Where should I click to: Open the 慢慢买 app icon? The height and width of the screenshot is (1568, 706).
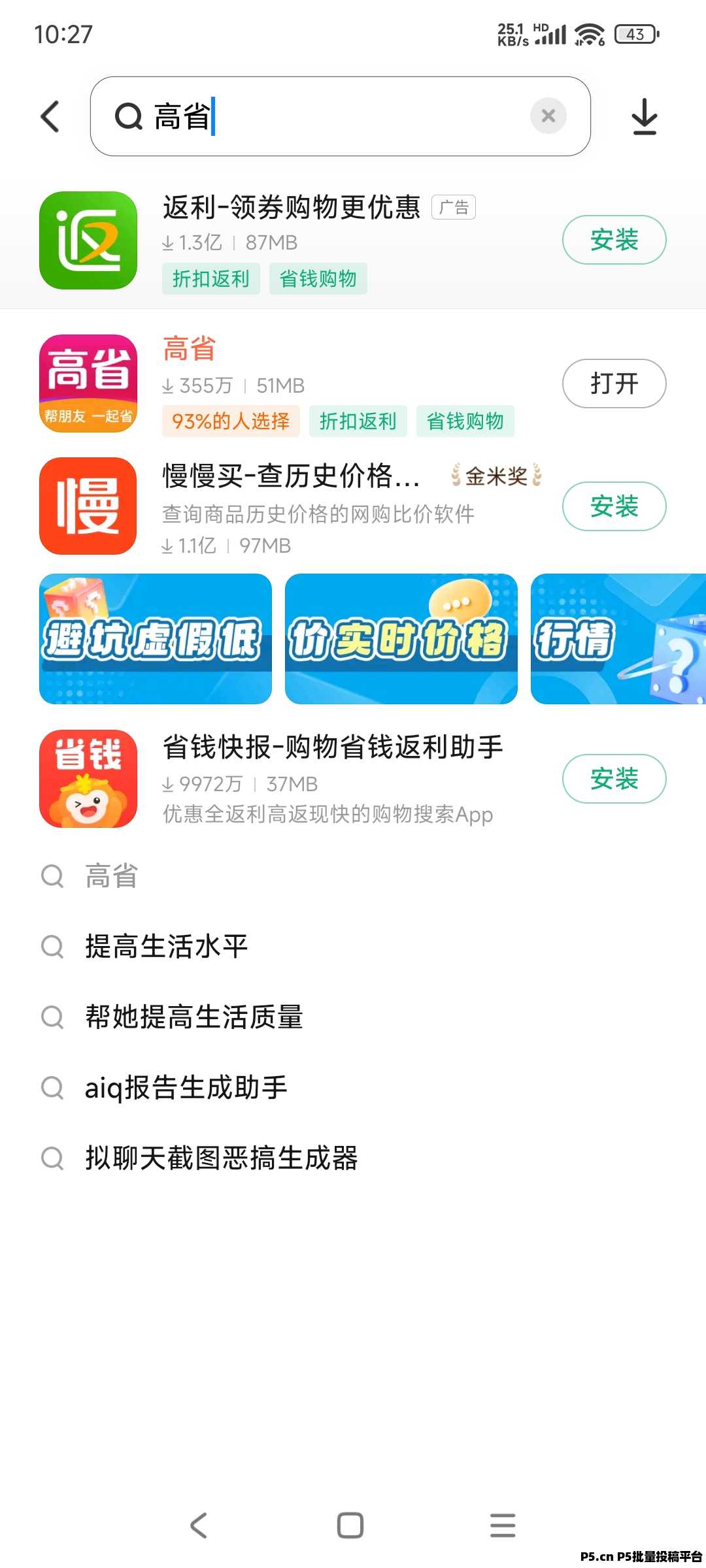click(88, 506)
